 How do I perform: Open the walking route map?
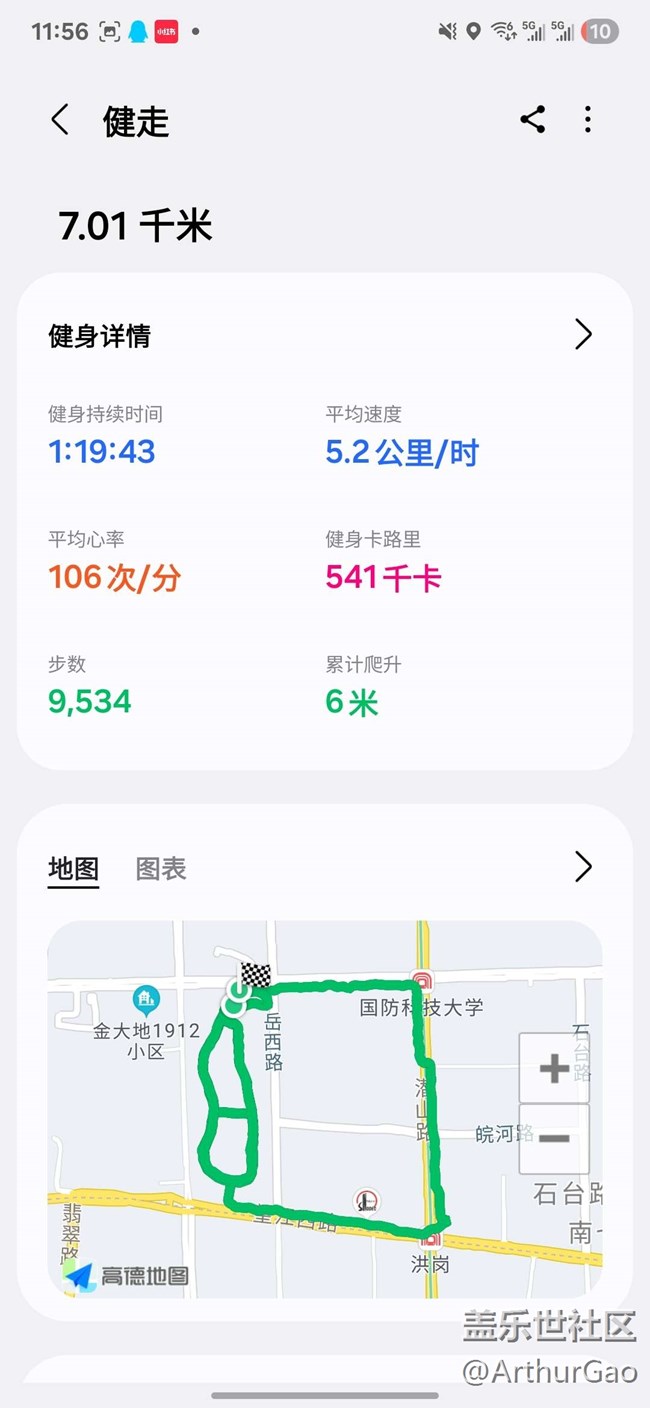[x=325, y=1109]
